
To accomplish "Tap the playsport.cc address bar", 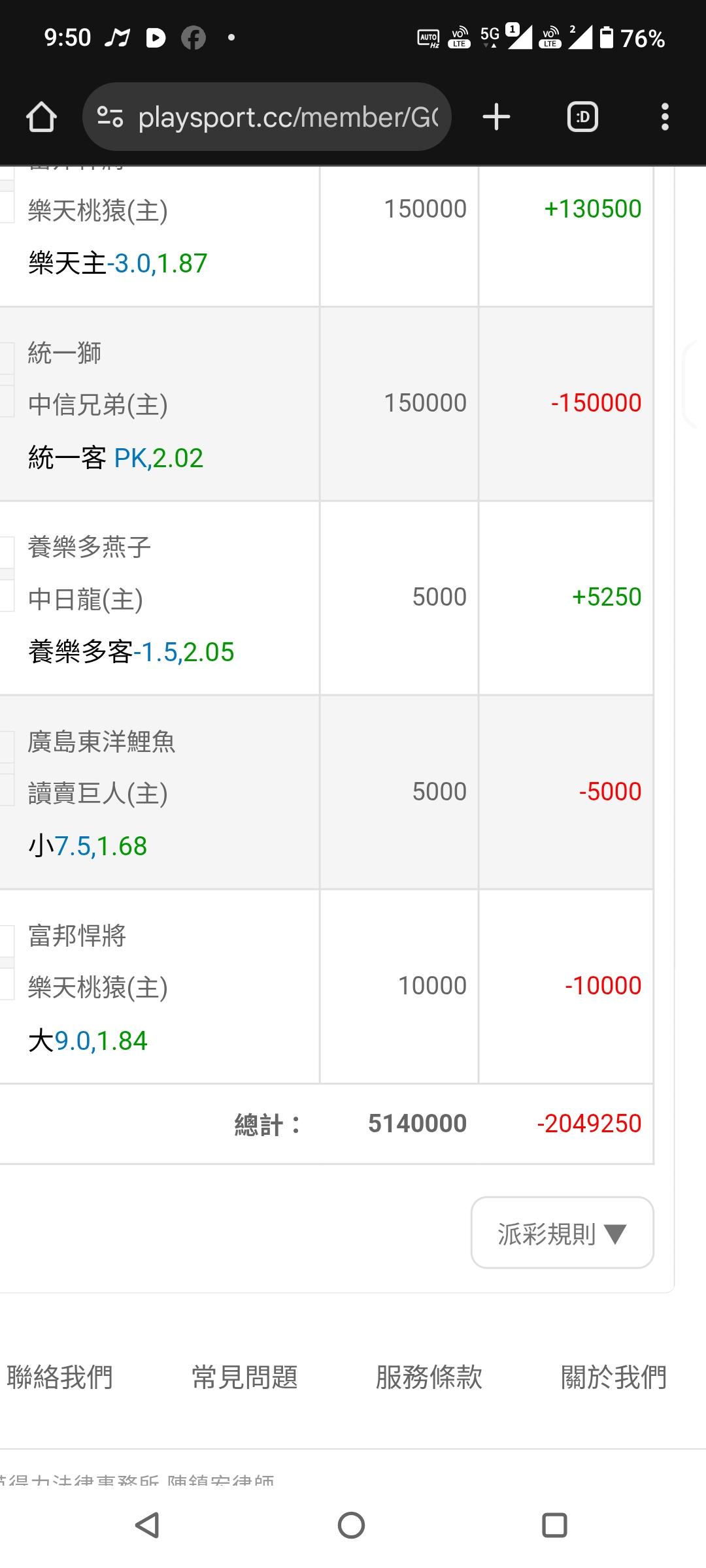I will click(x=267, y=117).
